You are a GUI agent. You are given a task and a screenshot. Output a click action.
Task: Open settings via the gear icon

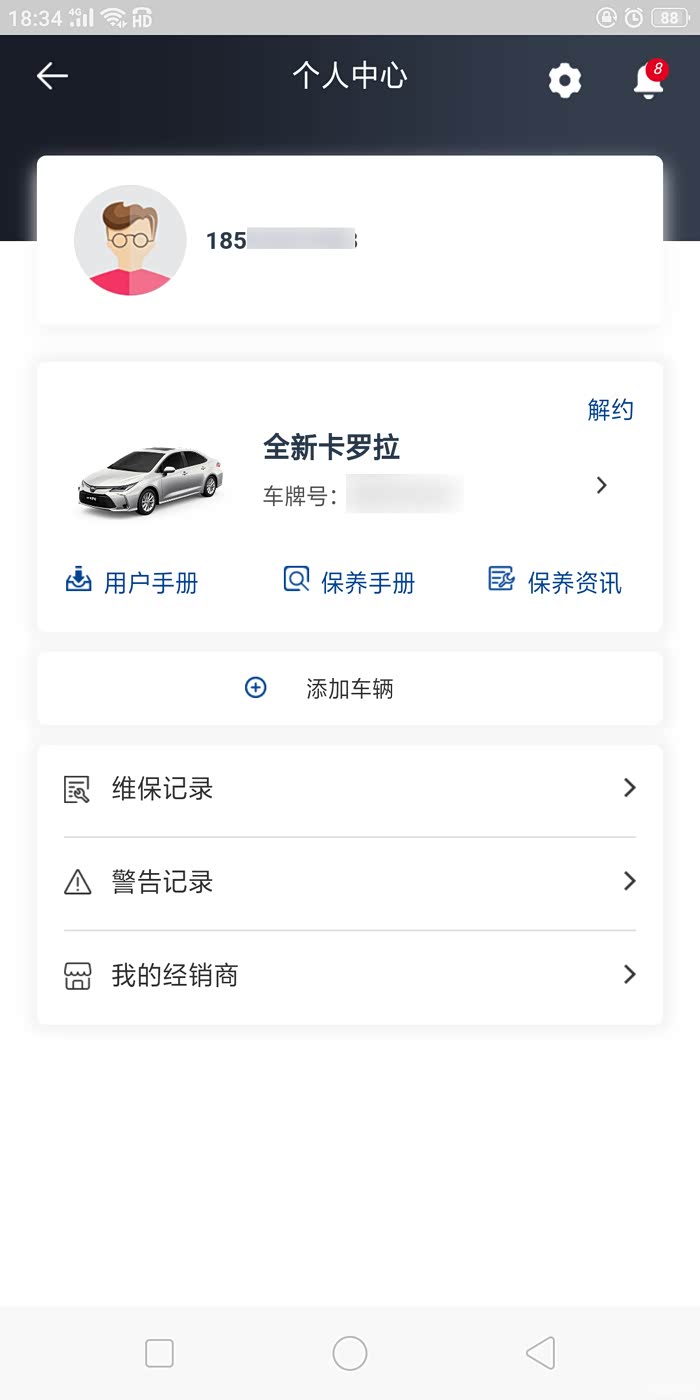565,80
